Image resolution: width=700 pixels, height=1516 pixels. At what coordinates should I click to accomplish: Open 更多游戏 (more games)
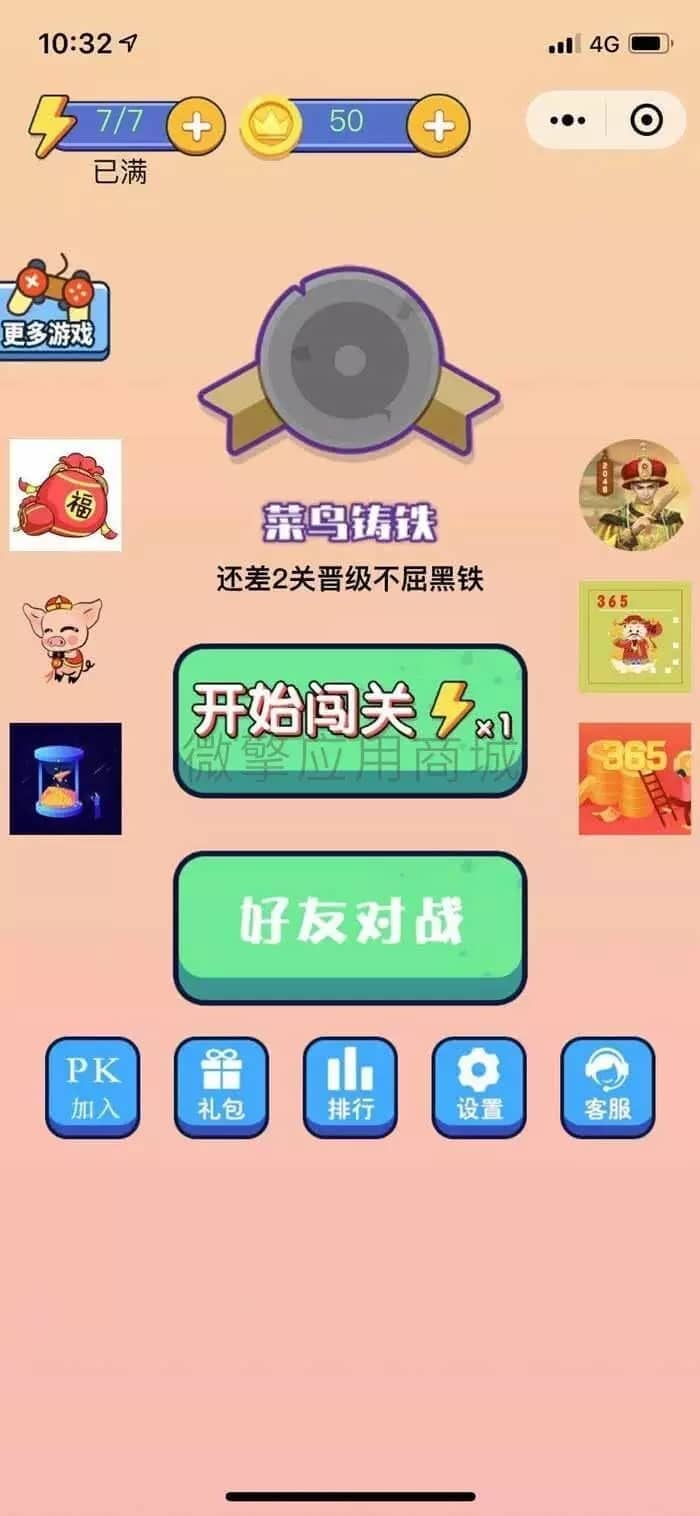point(54,308)
